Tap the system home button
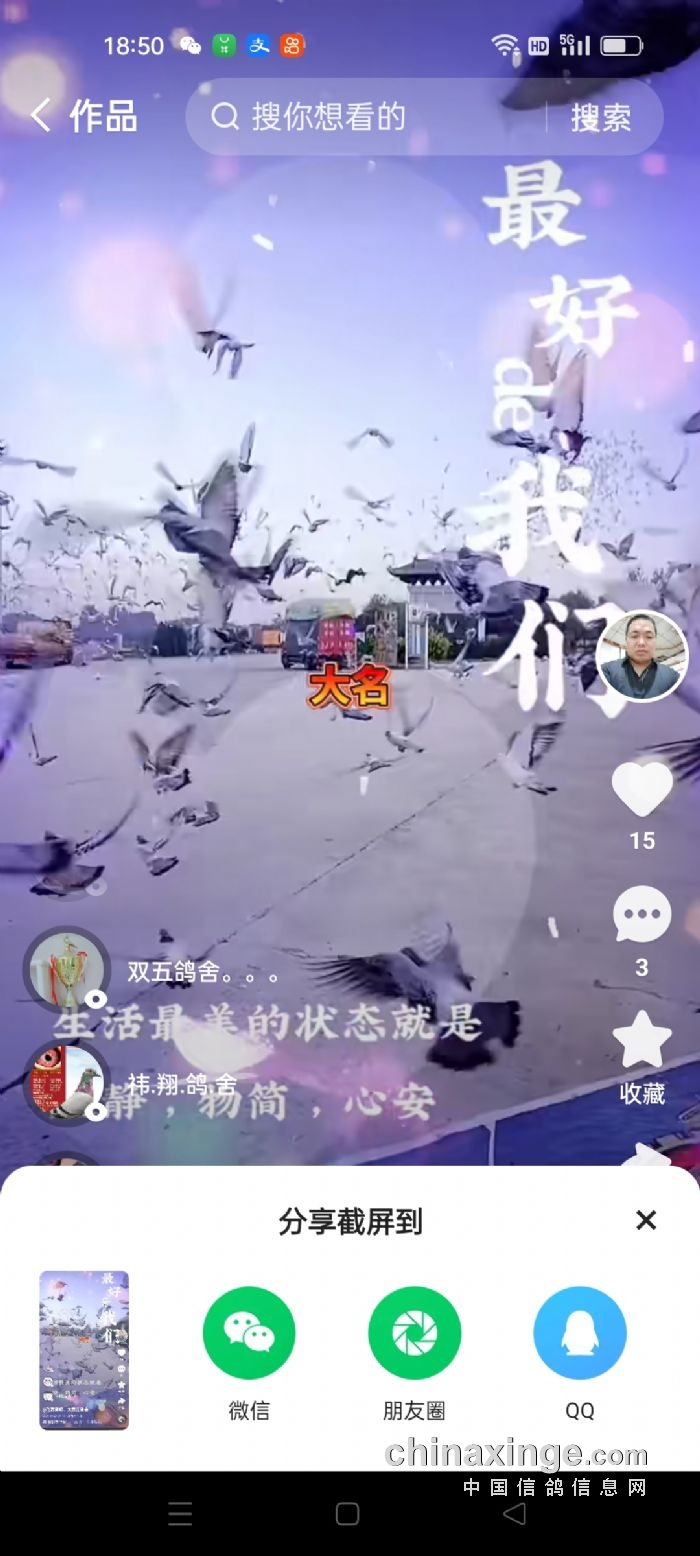Screen dimensions: 700x1556 (x=347, y=1514)
